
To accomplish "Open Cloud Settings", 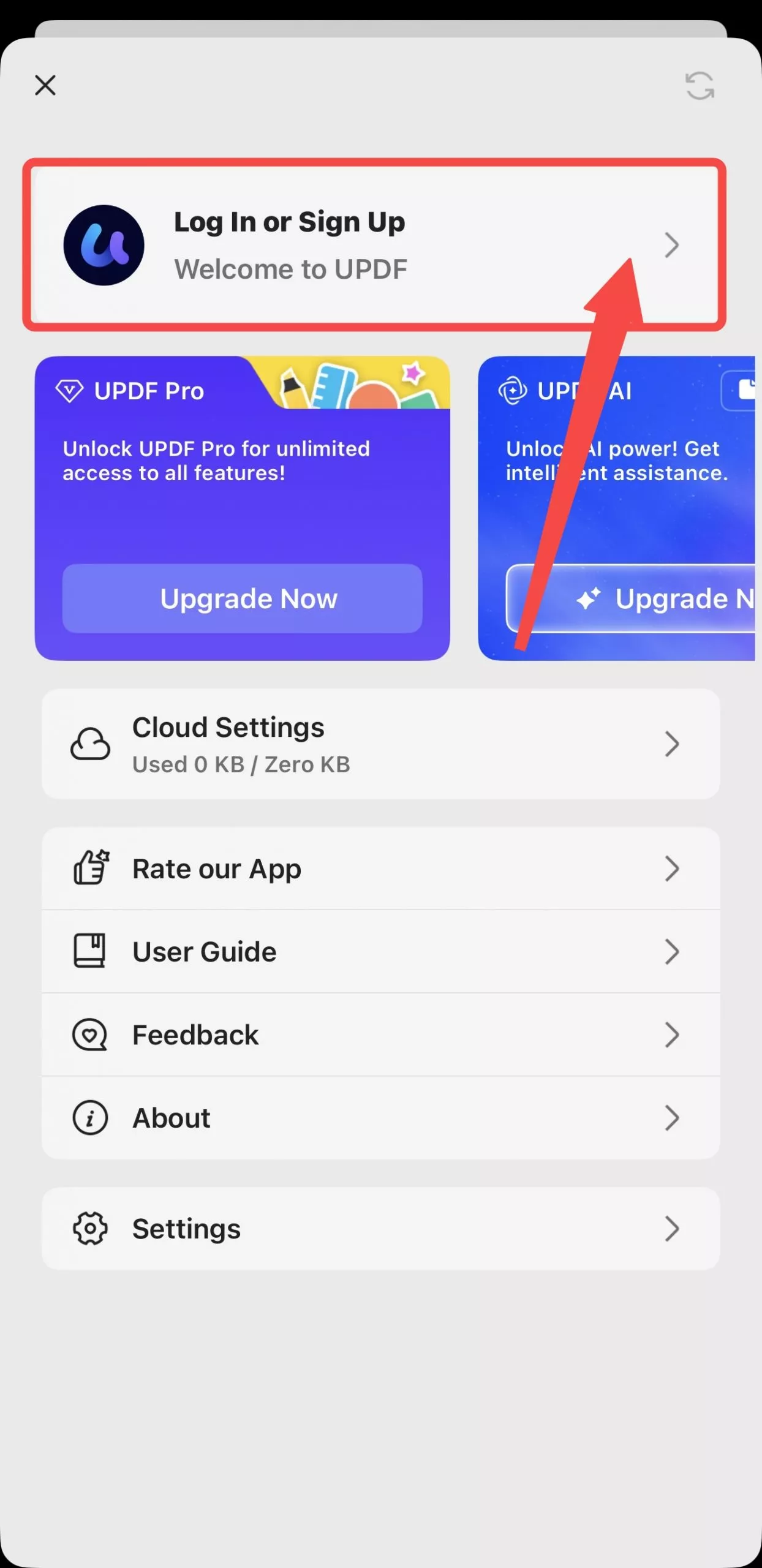I will [x=380, y=744].
